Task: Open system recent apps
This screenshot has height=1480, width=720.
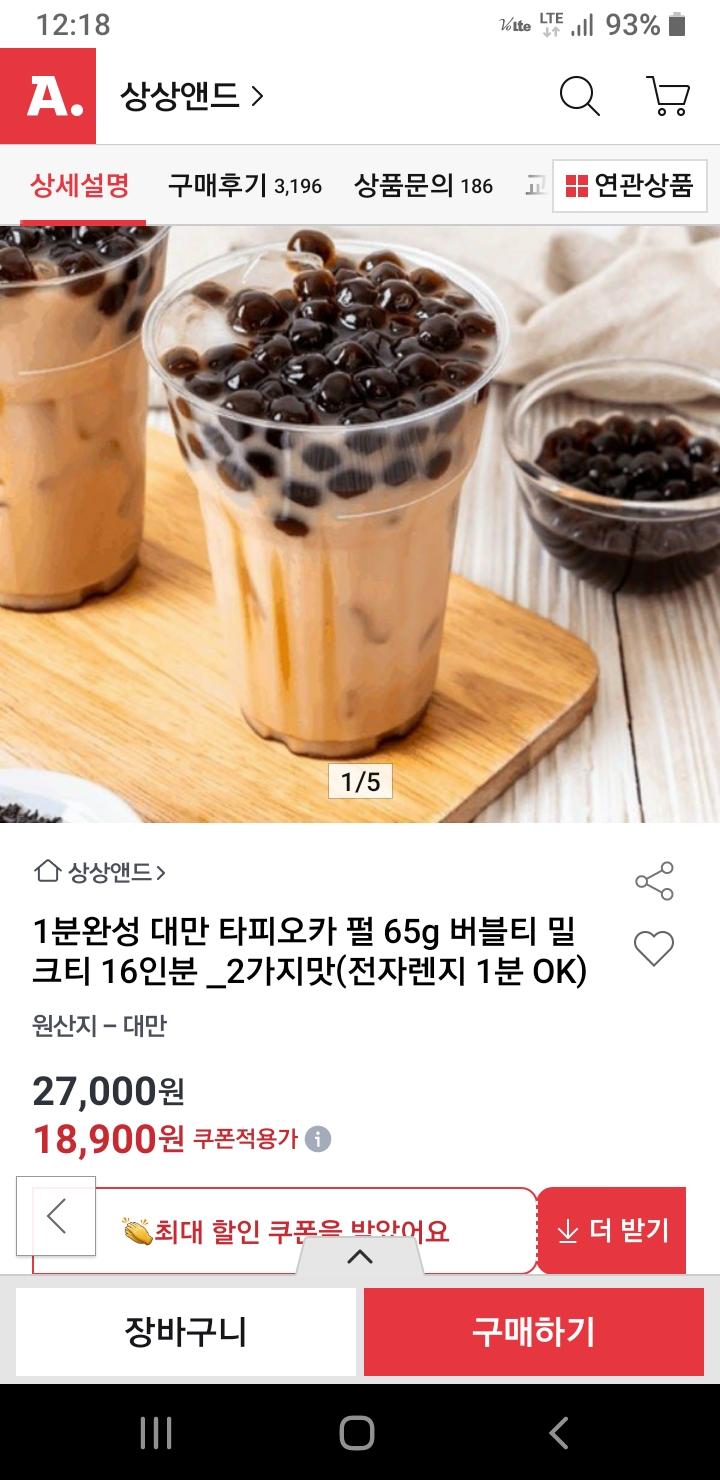Action: tap(156, 1433)
